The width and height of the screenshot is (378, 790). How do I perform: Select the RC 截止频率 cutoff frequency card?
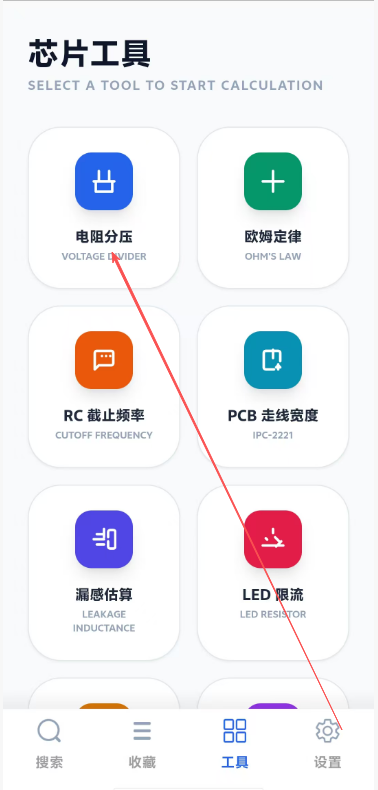point(104,386)
